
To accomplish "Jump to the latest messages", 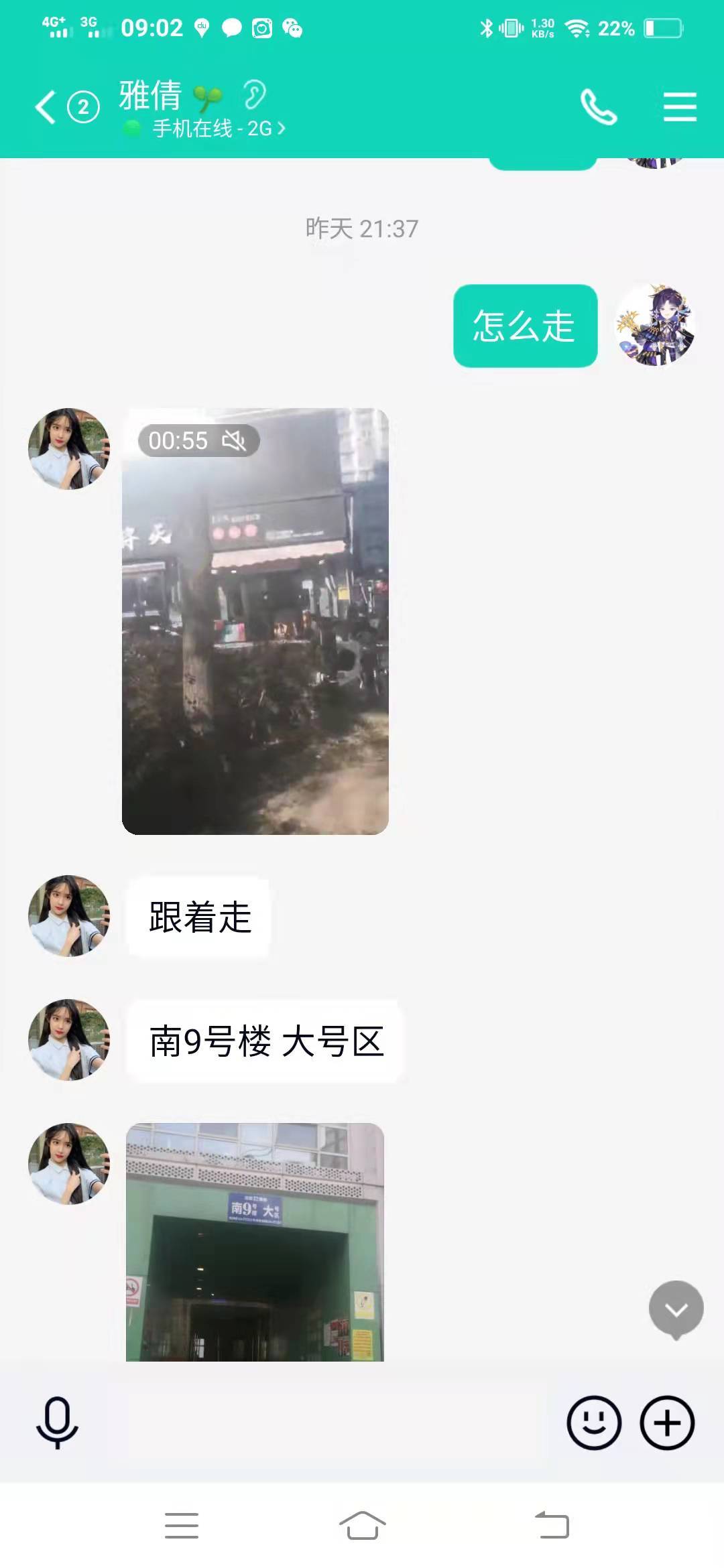I will [676, 1309].
